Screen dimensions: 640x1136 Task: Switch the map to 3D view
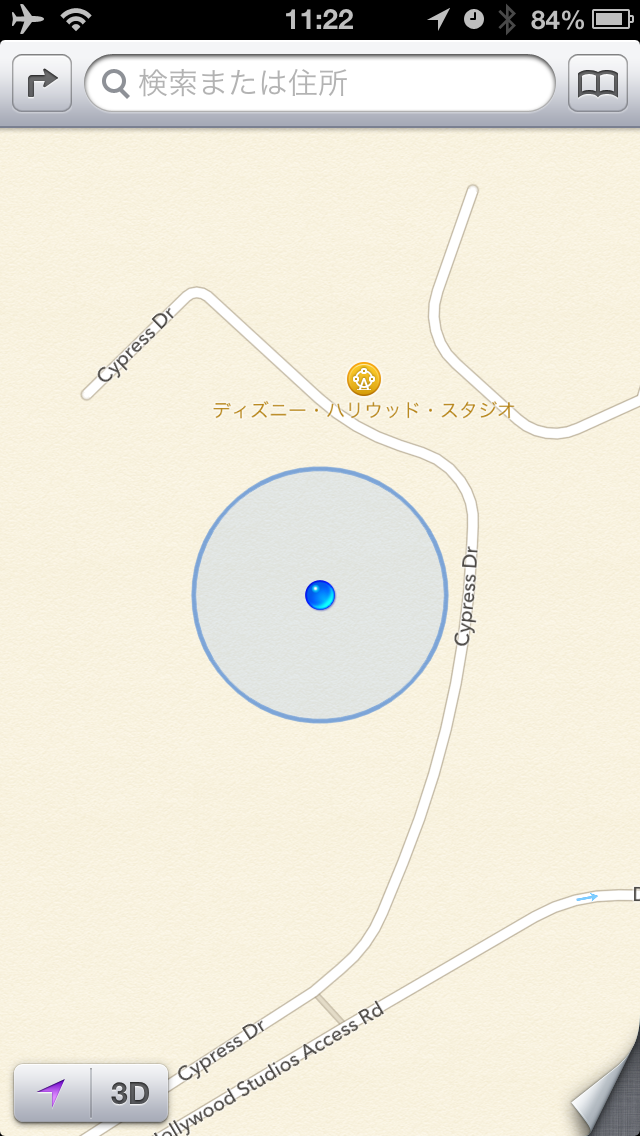tap(130, 1093)
